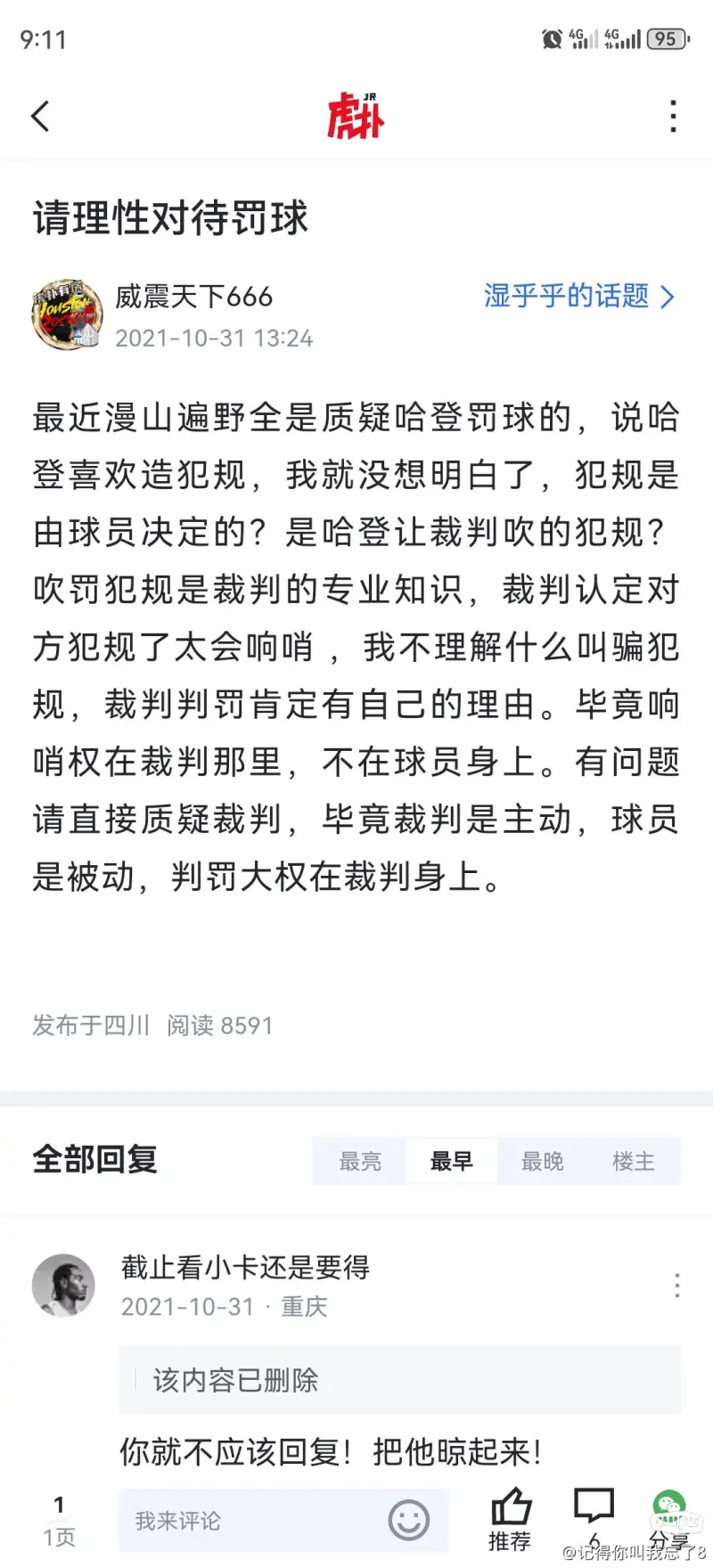The height and width of the screenshot is (1568, 713).
Task: Open the page selector showing 1页
Action: click(59, 1521)
